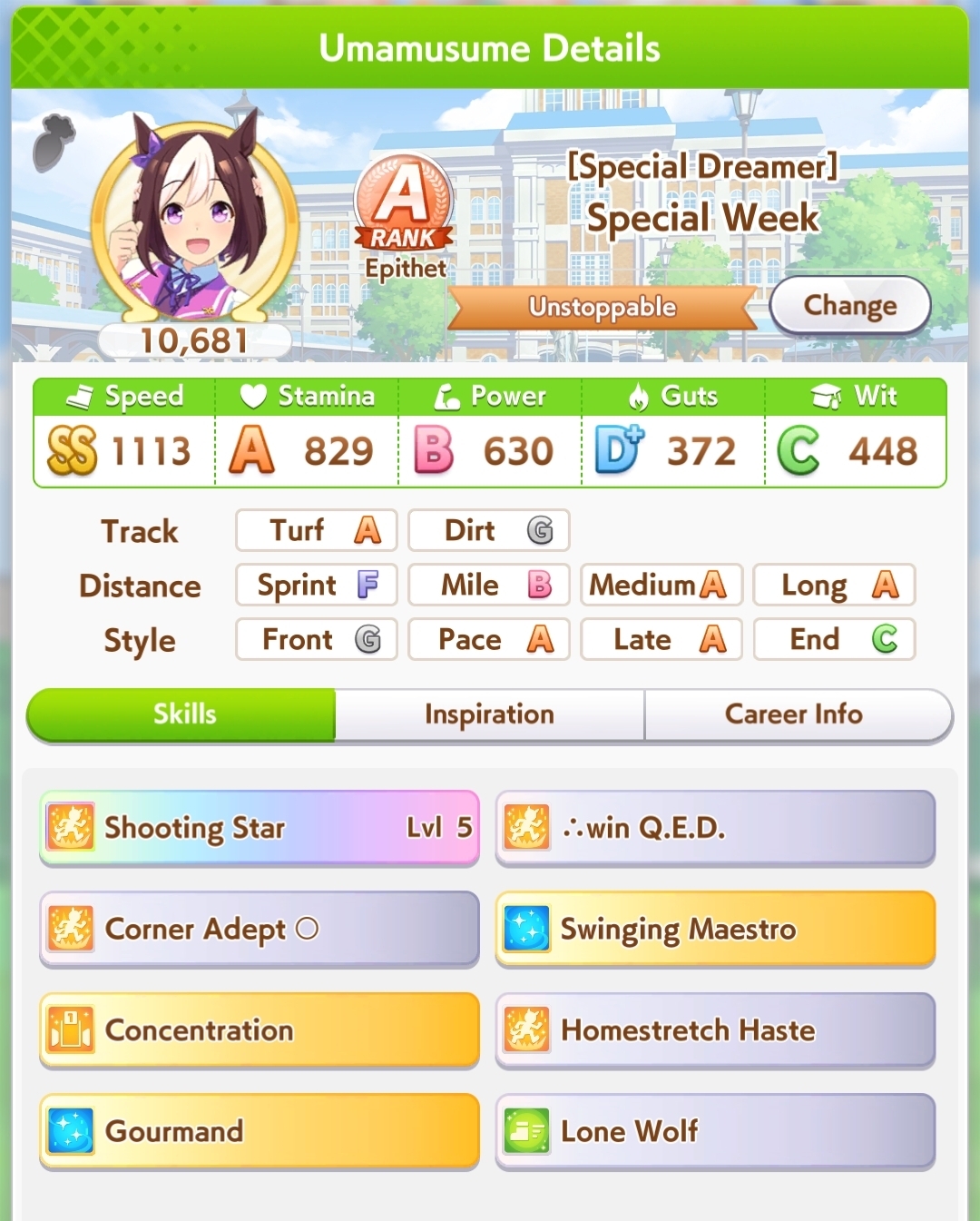
Task: Show Swinging Maestro skill details
Action: [715, 929]
